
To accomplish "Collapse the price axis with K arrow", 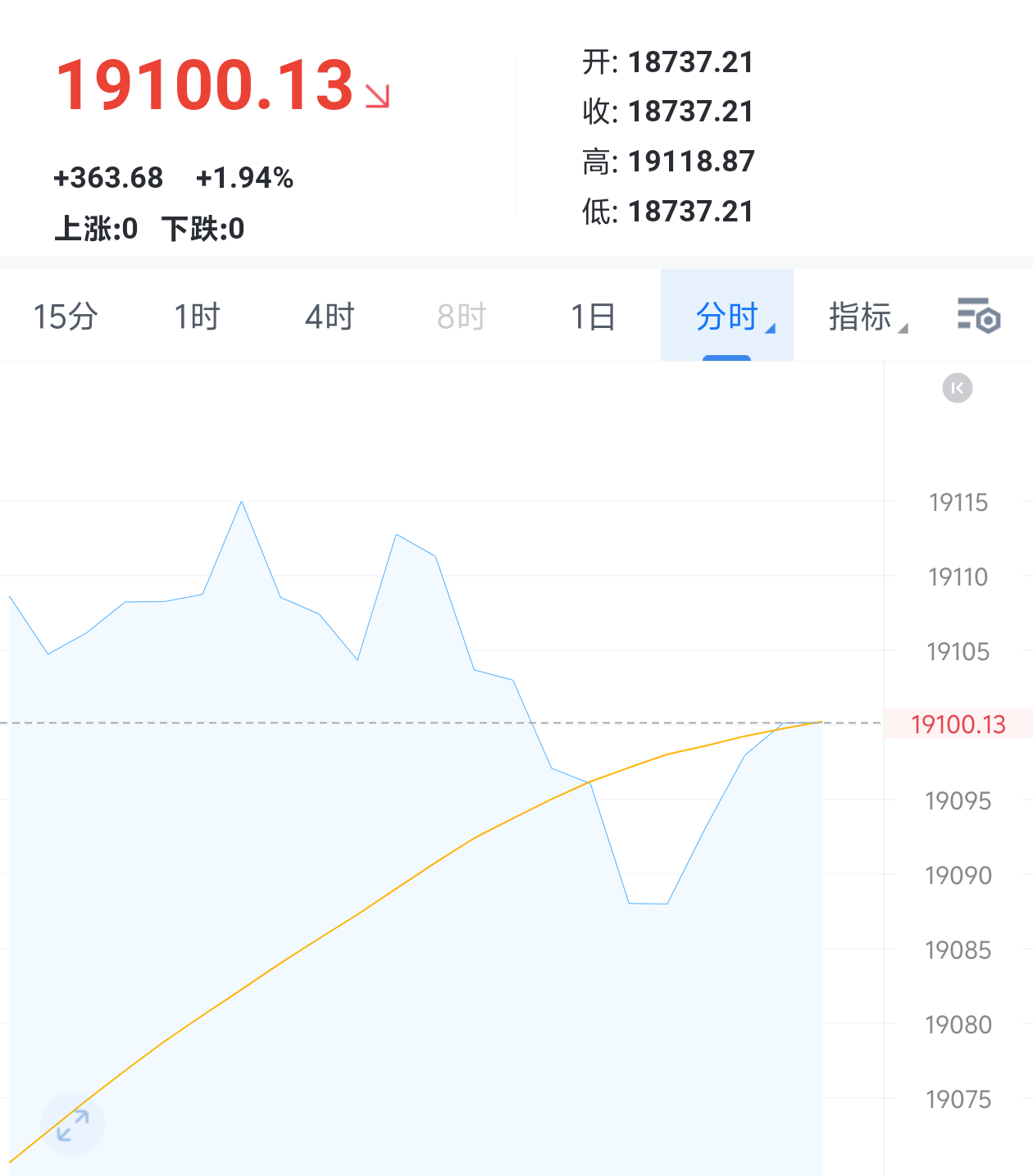I will point(957,388).
